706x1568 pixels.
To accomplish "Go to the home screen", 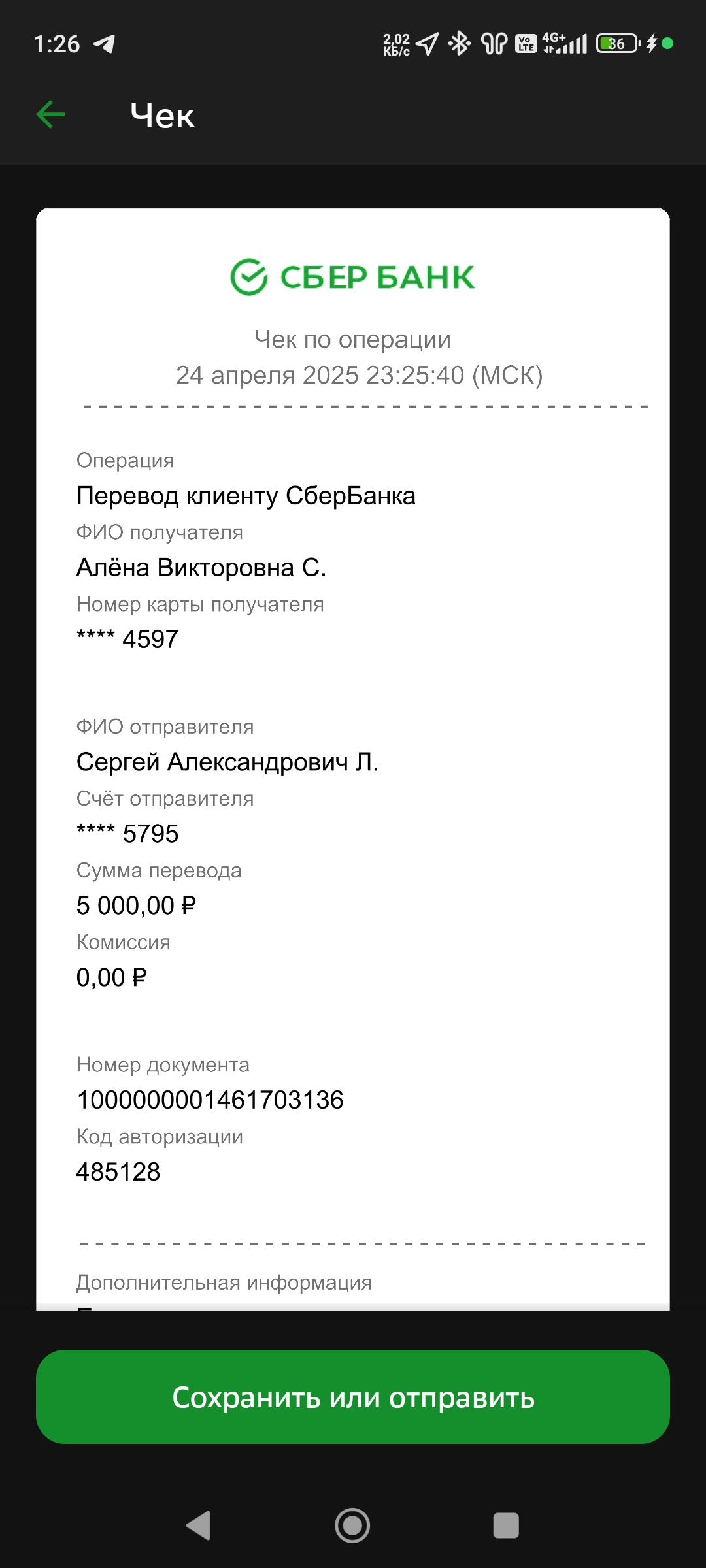I will point(352,1526).
